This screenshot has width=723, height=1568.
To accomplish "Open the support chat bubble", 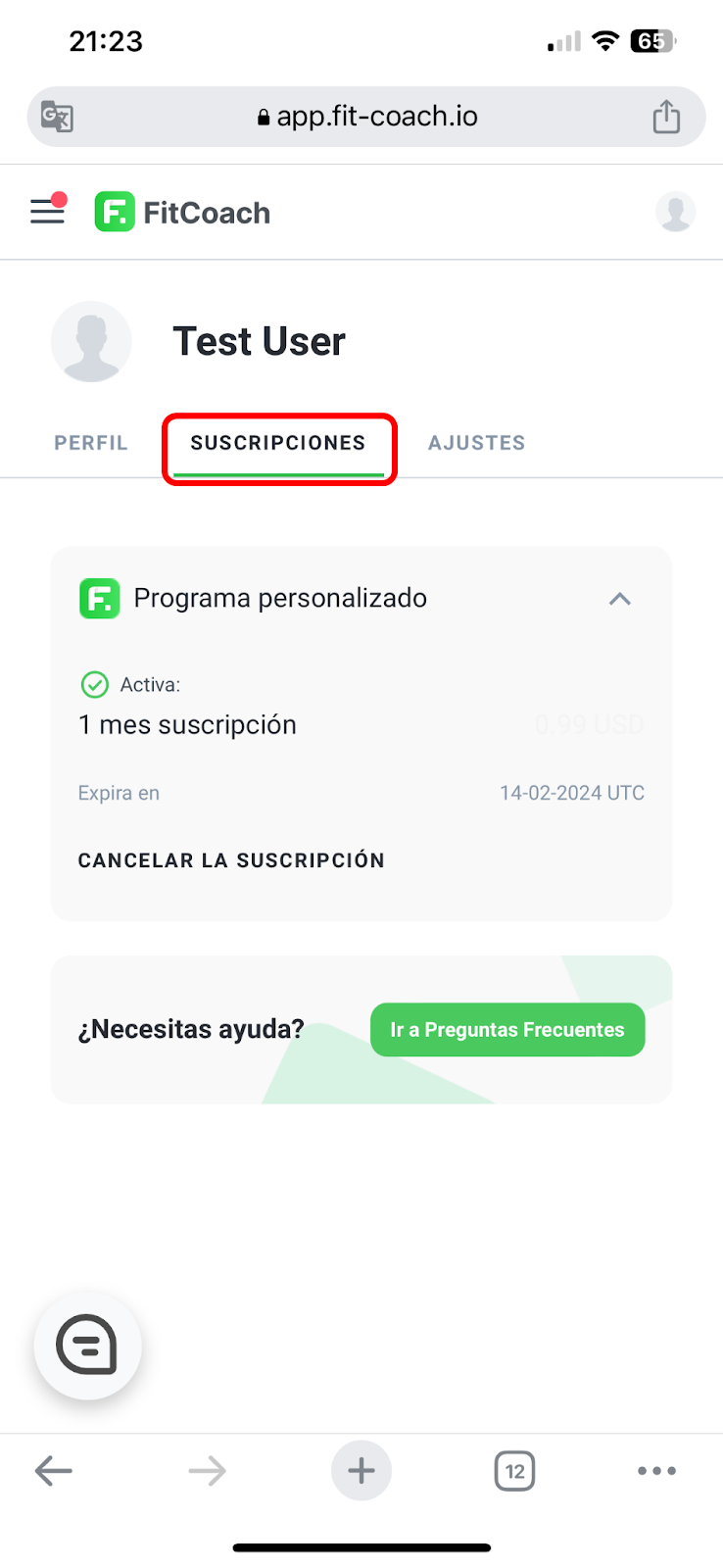I will click(x=87, y=1346).
